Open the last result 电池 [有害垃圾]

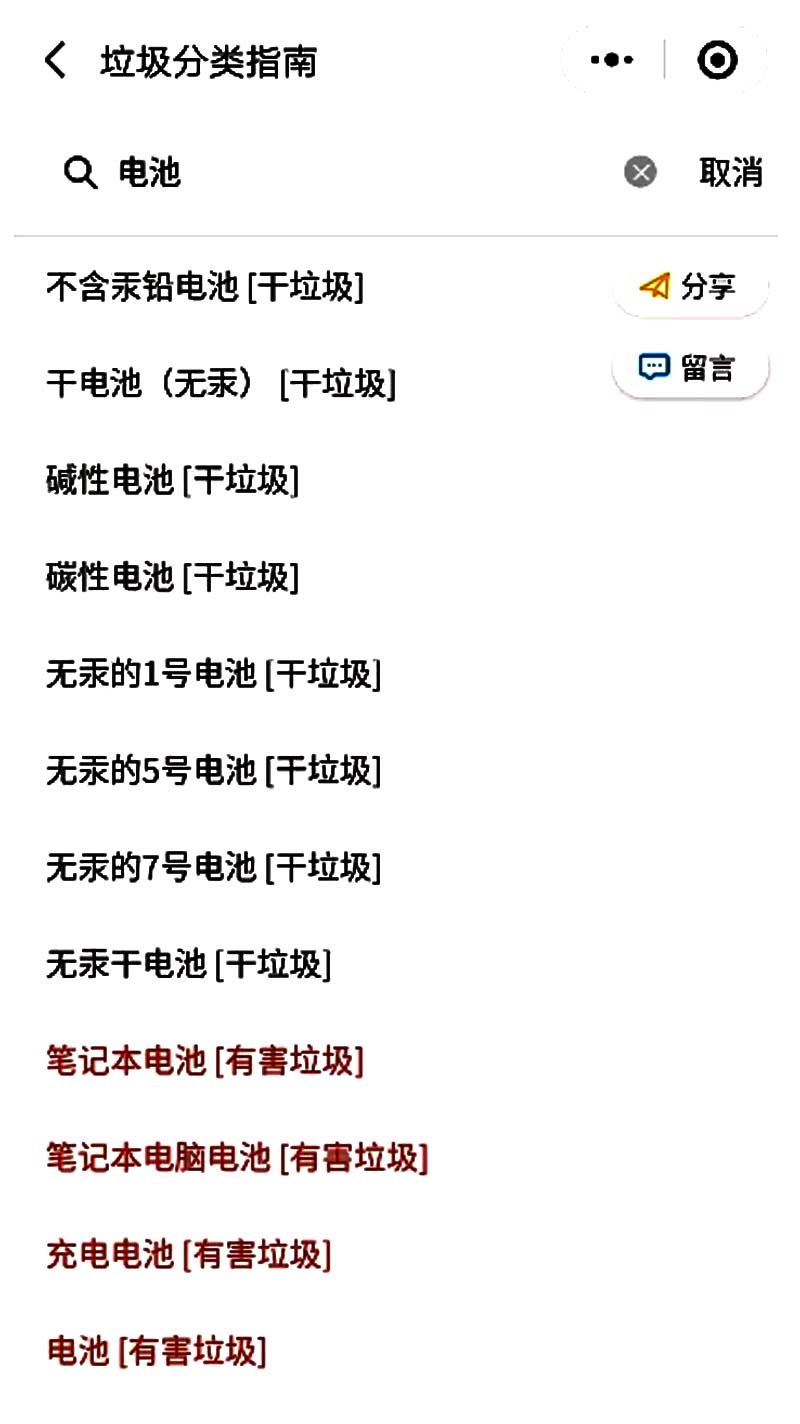157,1351
